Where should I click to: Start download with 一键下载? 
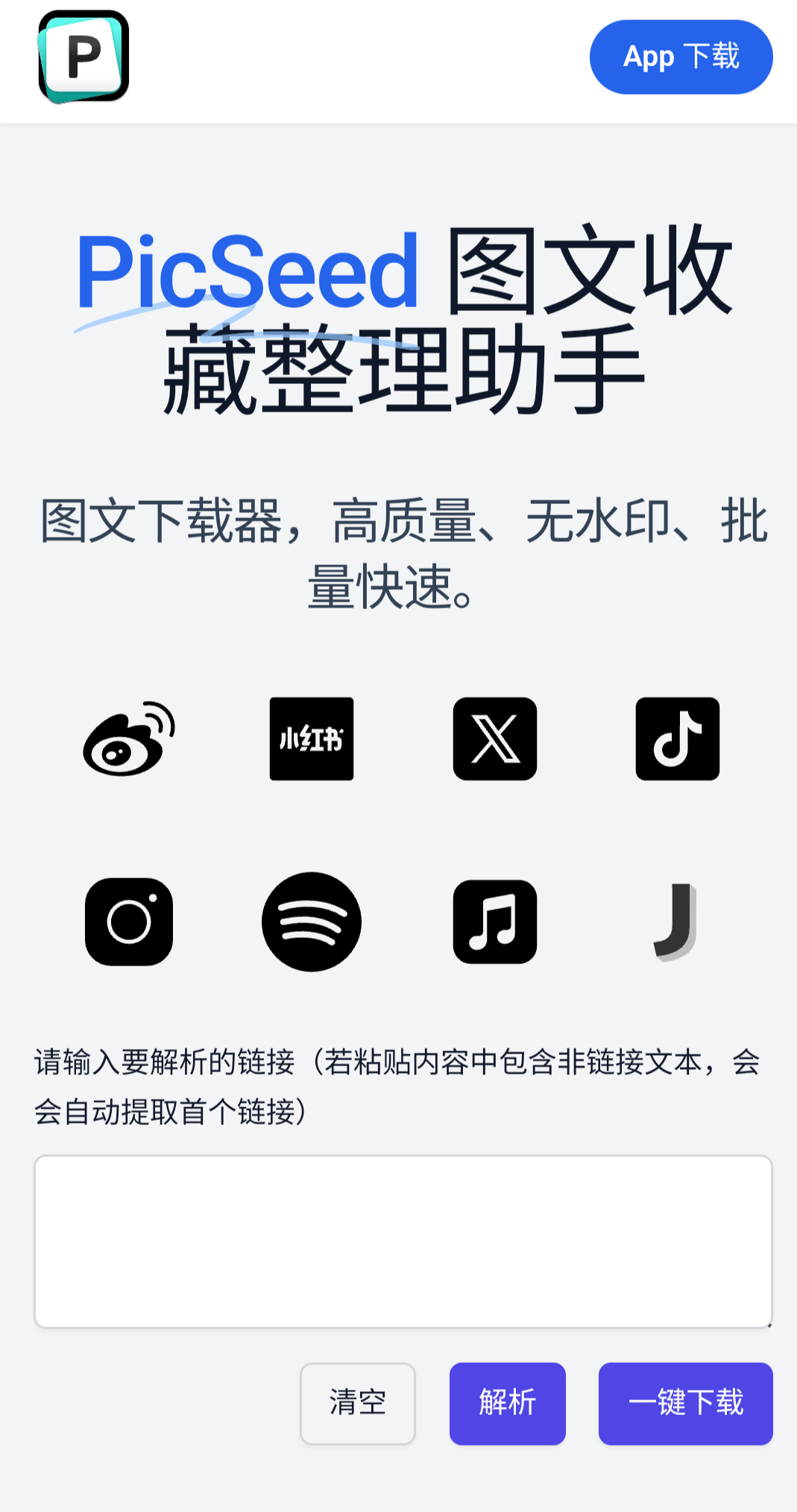pos(685,1403)
